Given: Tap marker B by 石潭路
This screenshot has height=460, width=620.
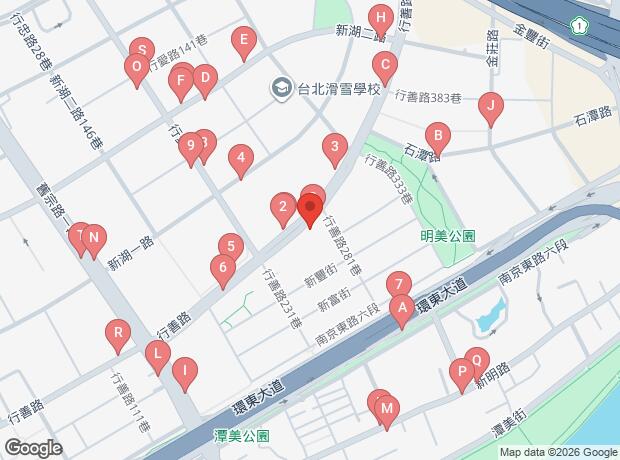Looking at the screenshot, I should tap(438, 136).
